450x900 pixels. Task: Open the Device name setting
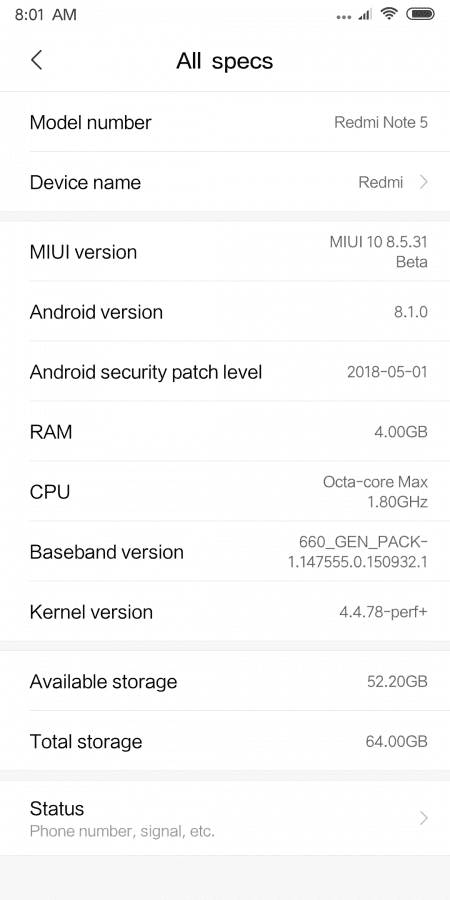point(225,182)
